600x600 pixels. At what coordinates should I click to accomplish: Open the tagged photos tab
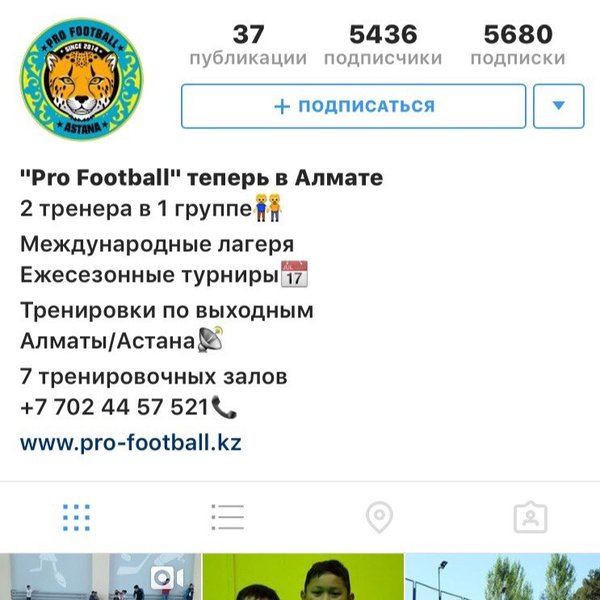point(530,517)
